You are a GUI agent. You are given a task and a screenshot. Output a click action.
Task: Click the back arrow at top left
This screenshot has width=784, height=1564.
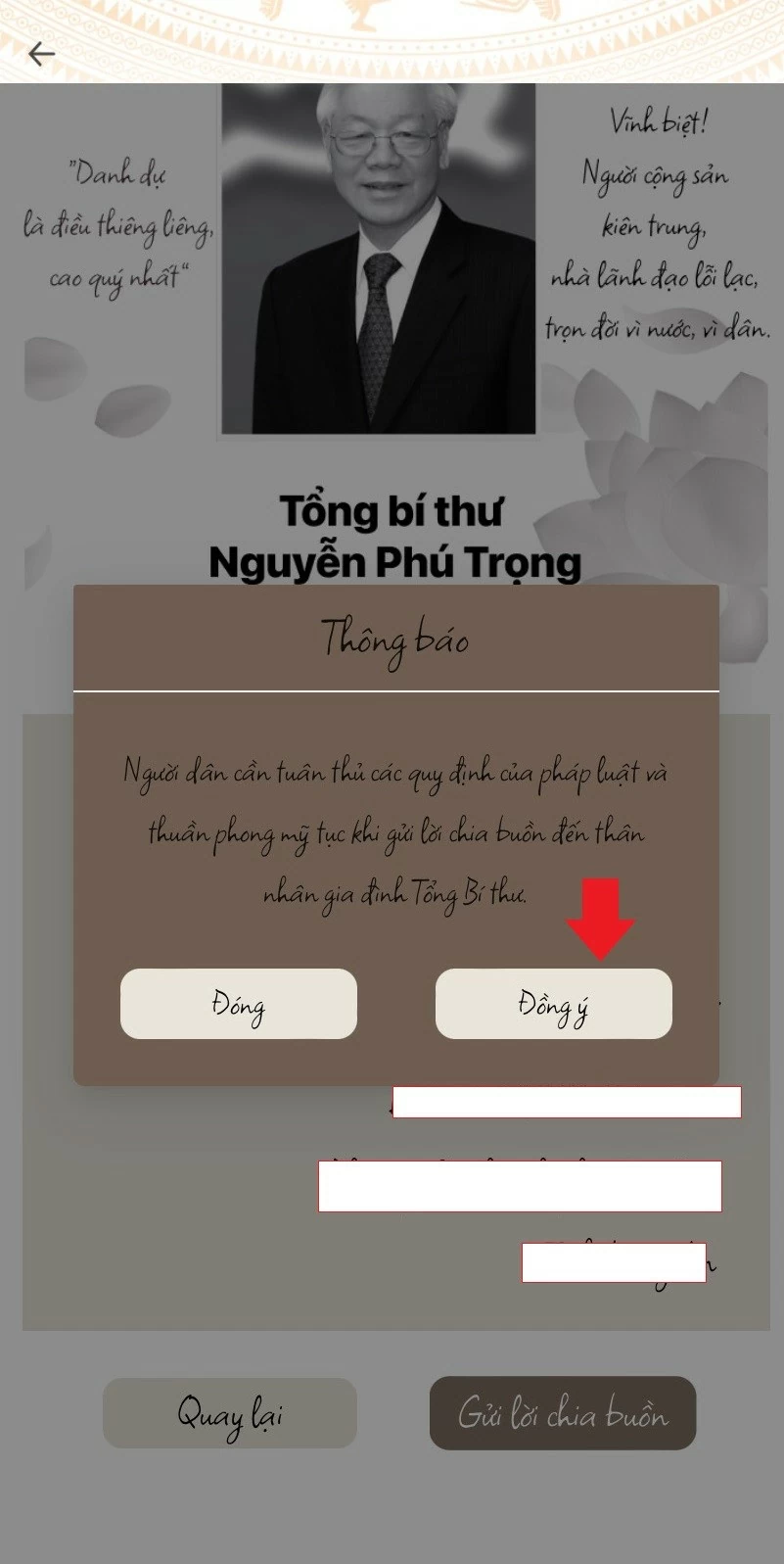click(x=41, y=54)
